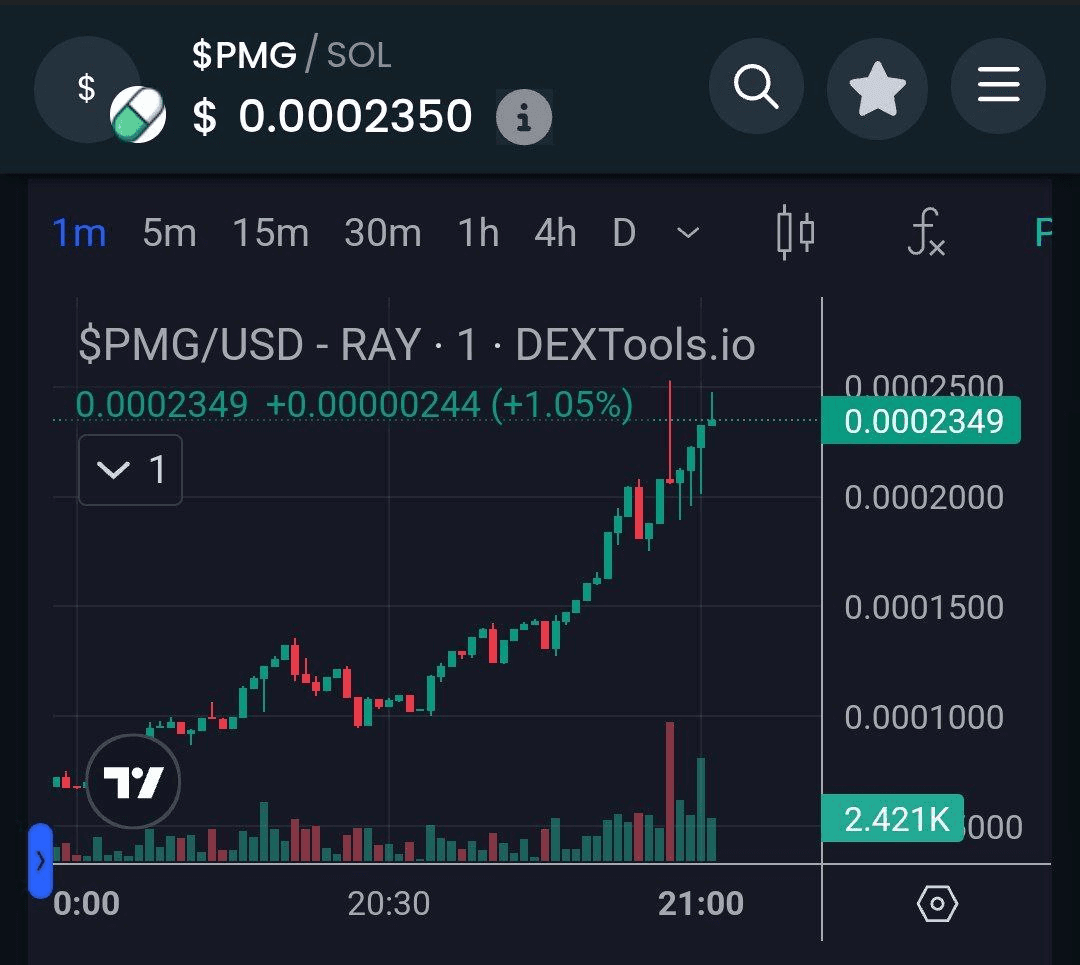Set chart to 1h candles
1080x965 pixels.
[x=478, y=233]
